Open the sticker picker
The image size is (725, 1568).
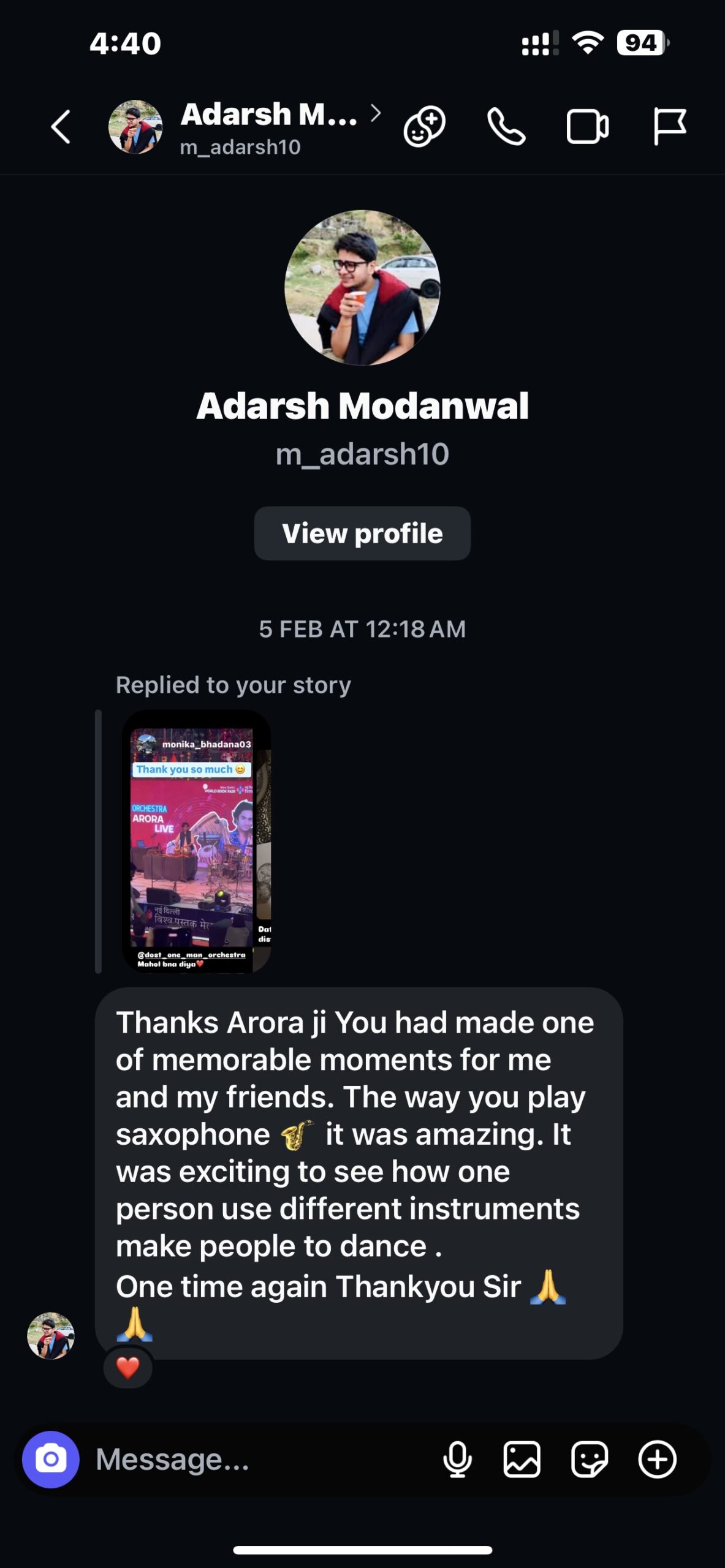(589, 1460)
